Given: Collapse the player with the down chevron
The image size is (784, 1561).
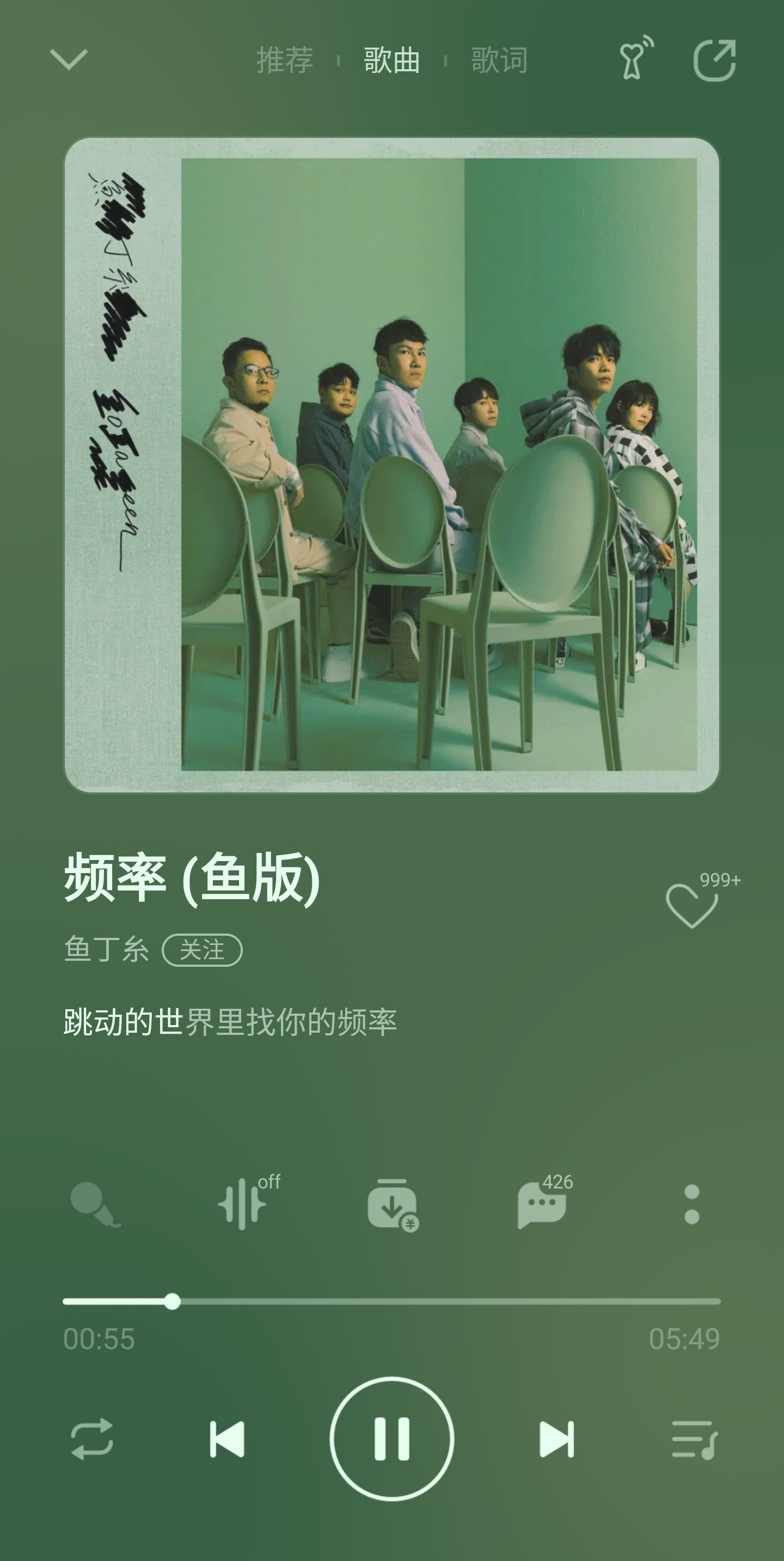Looking at the screenshot, I should 69,59.
